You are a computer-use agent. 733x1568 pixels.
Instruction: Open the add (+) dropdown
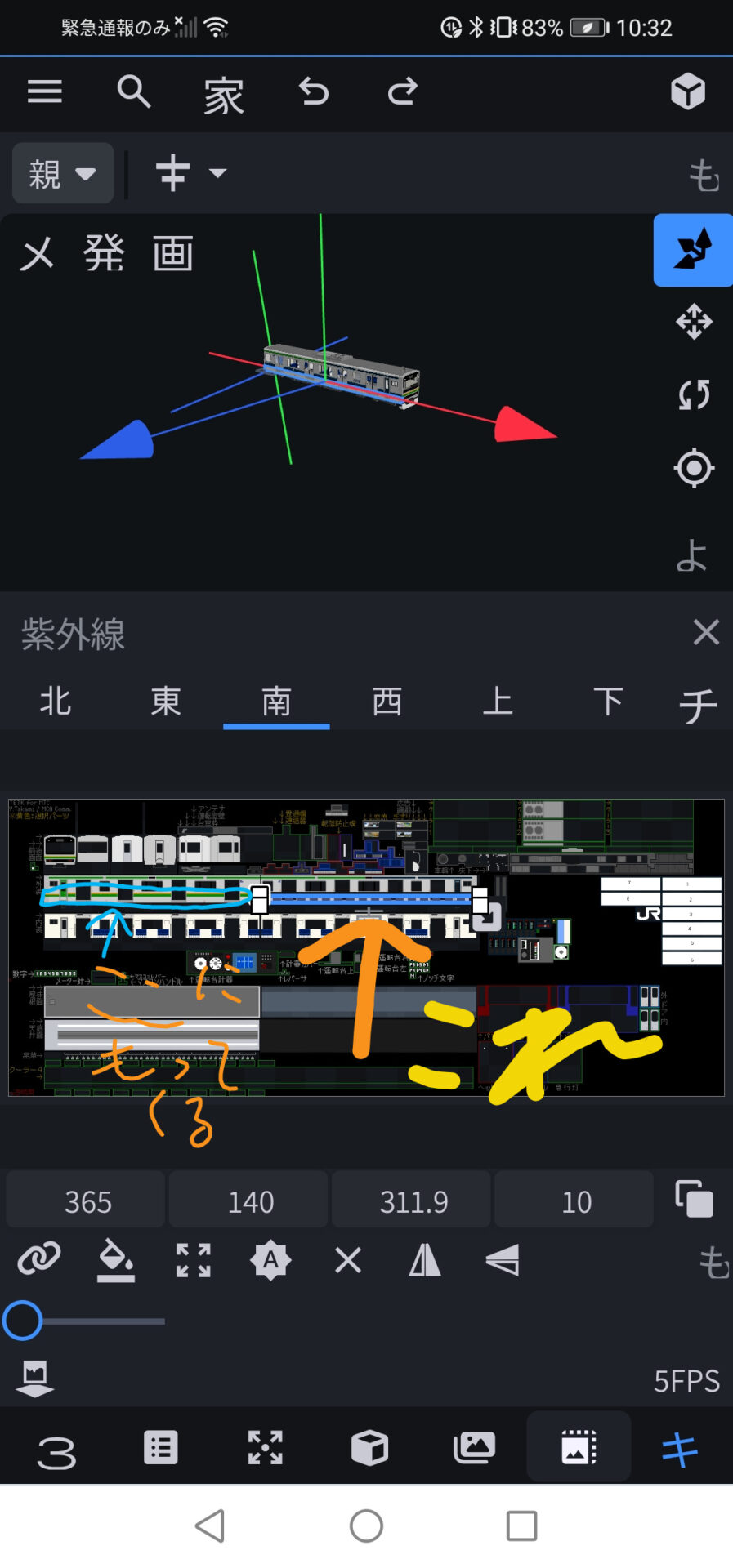[190, 173]
